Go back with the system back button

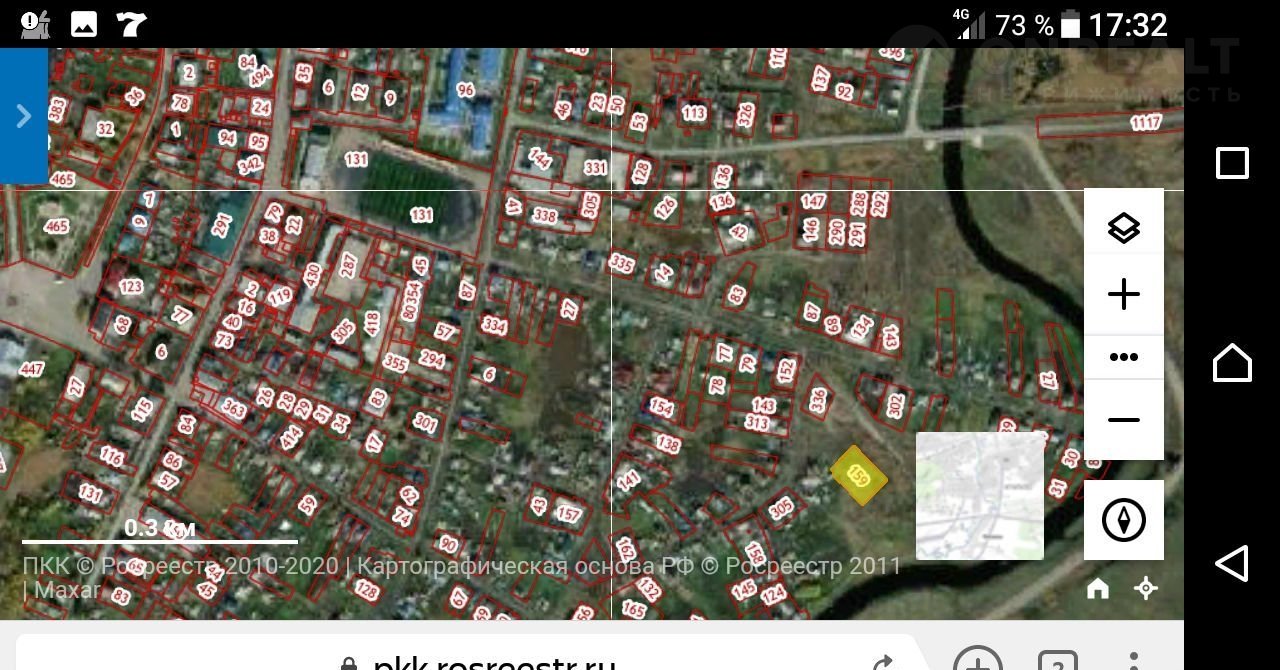[1232, 563]
